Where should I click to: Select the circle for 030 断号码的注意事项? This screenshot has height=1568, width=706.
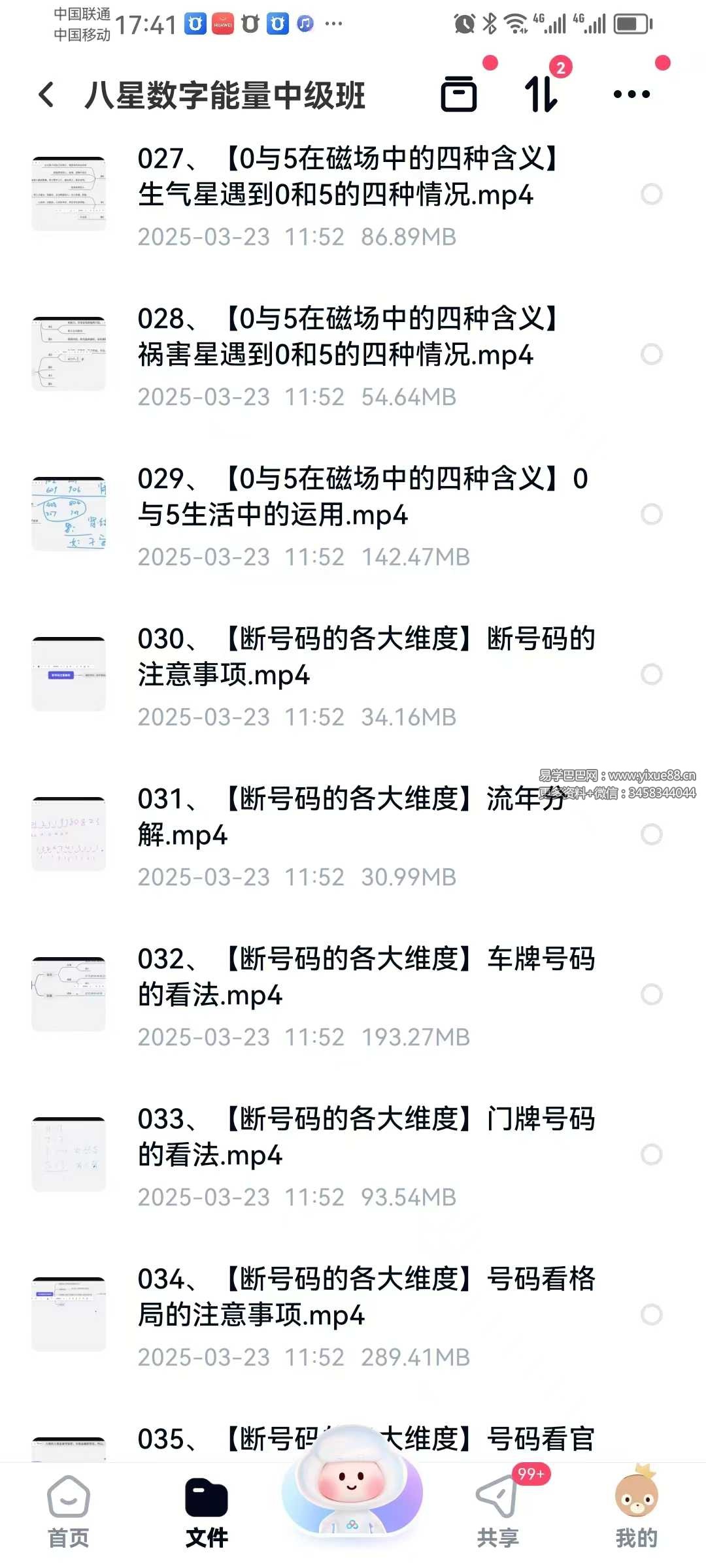(x=652, y=674)
